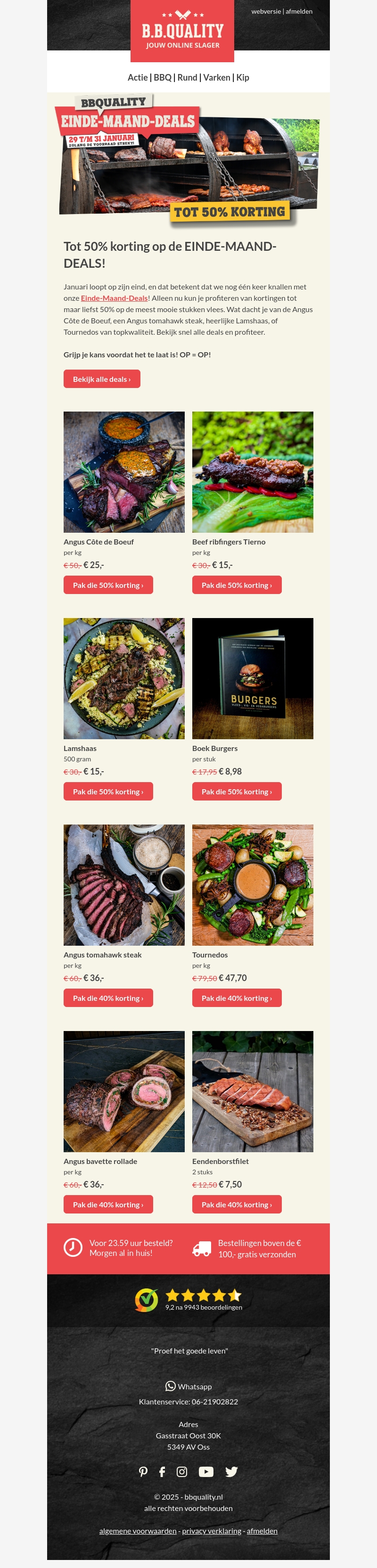Open the webversie link
This screenshot has width=377, height=1568.
point(266,12)
